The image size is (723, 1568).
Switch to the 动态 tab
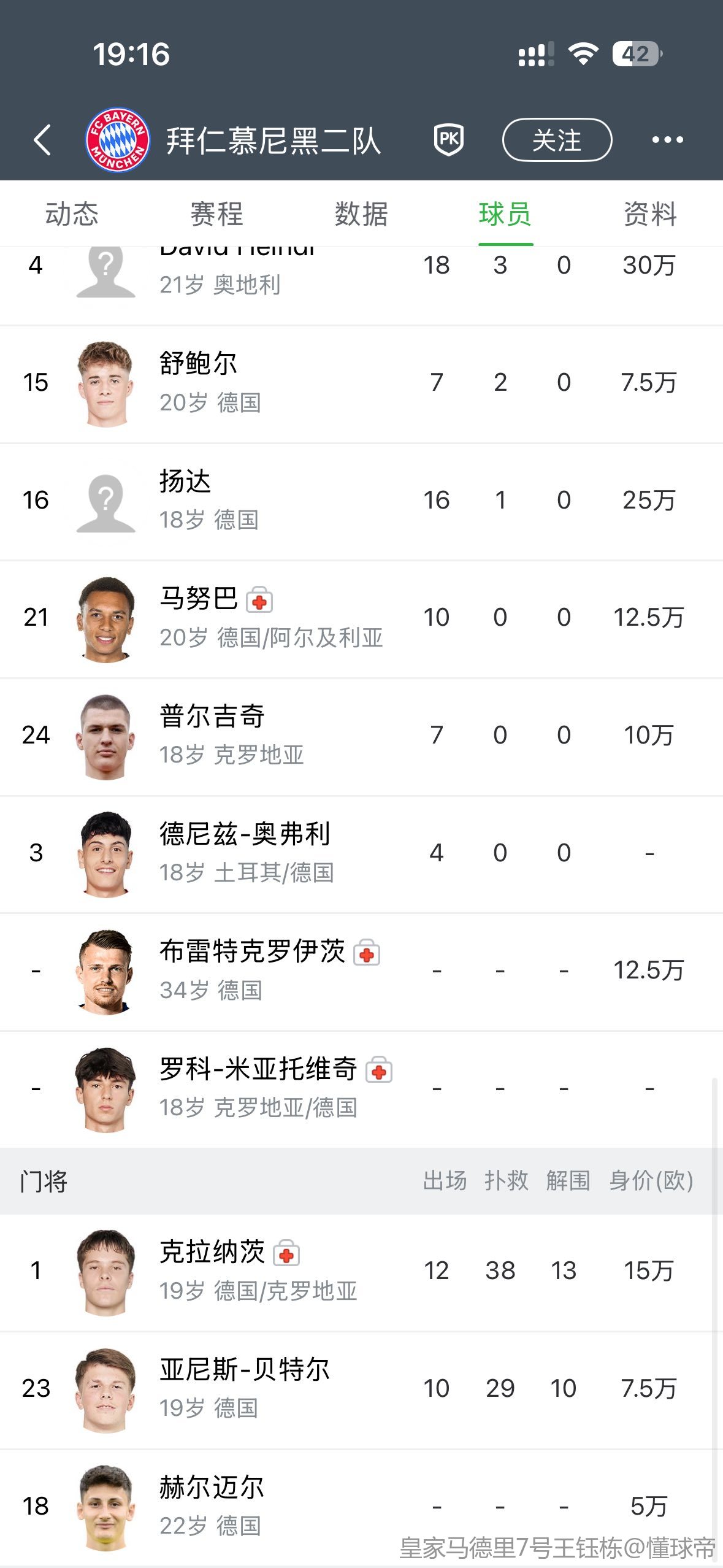point(72,214)
